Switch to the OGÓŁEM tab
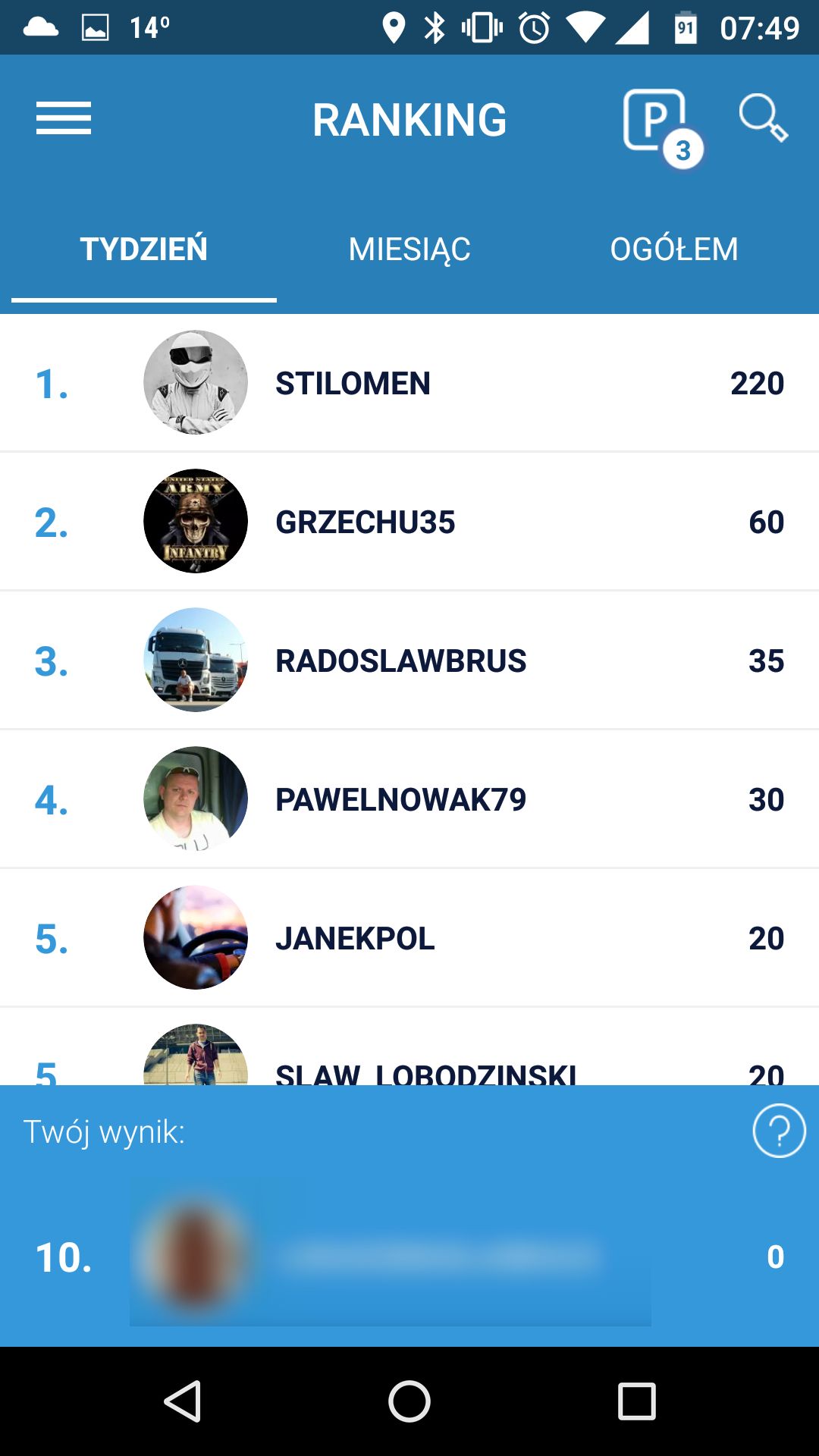The image size is (819, 1456). 674,249
